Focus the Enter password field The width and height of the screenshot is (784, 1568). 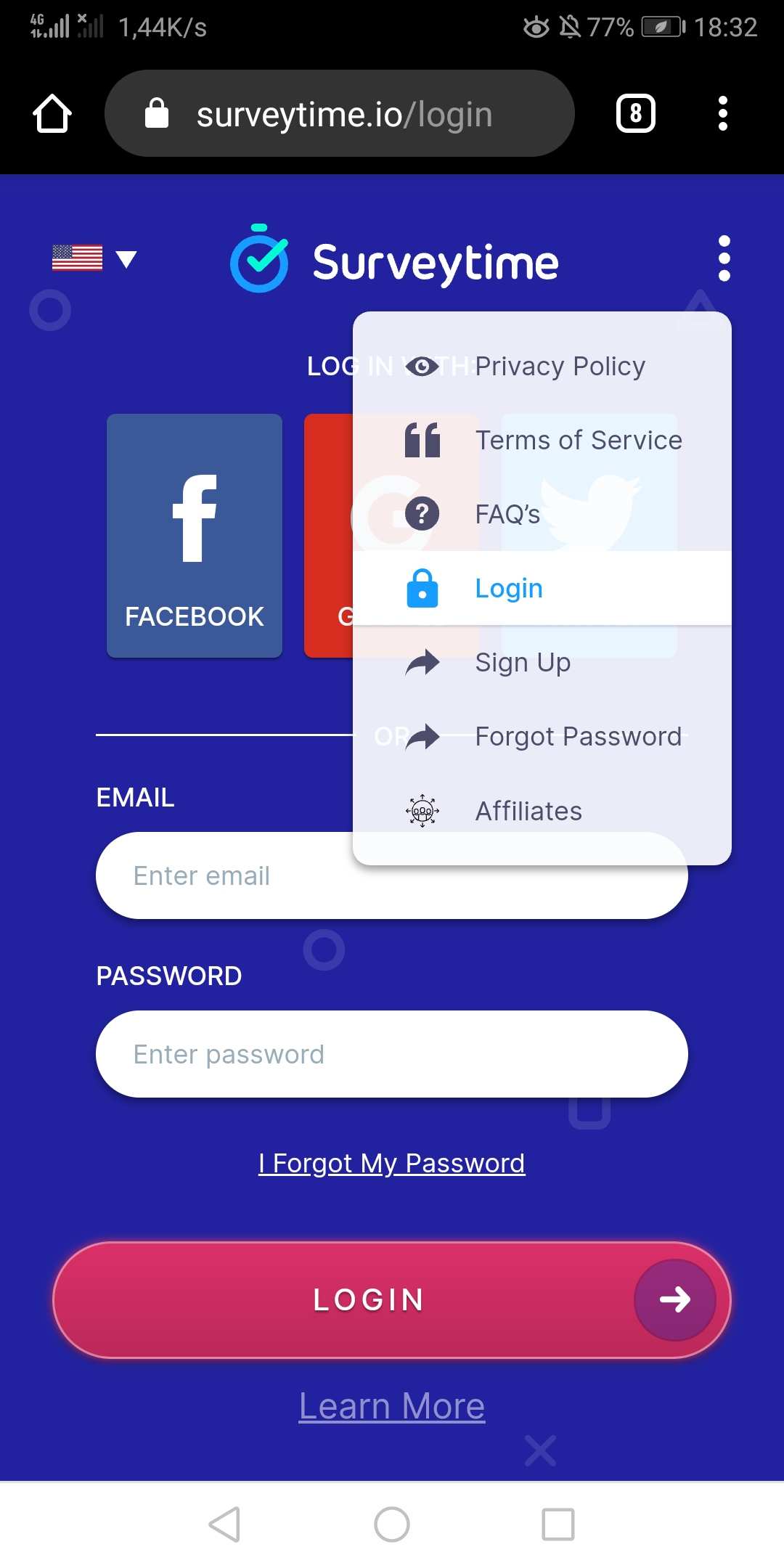coord(392,1054)
